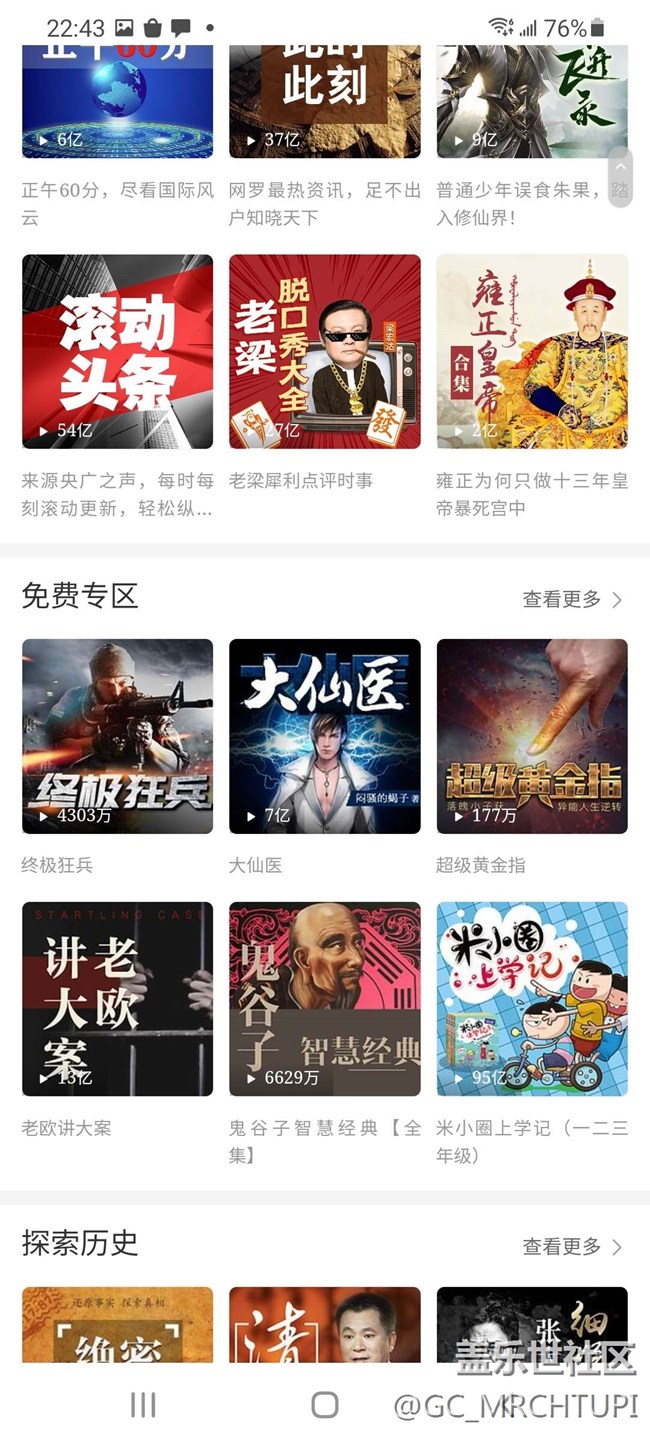Open 米小圈上学记 album
Viewport: 650px width, 1444px height.
tap(532, 999)
